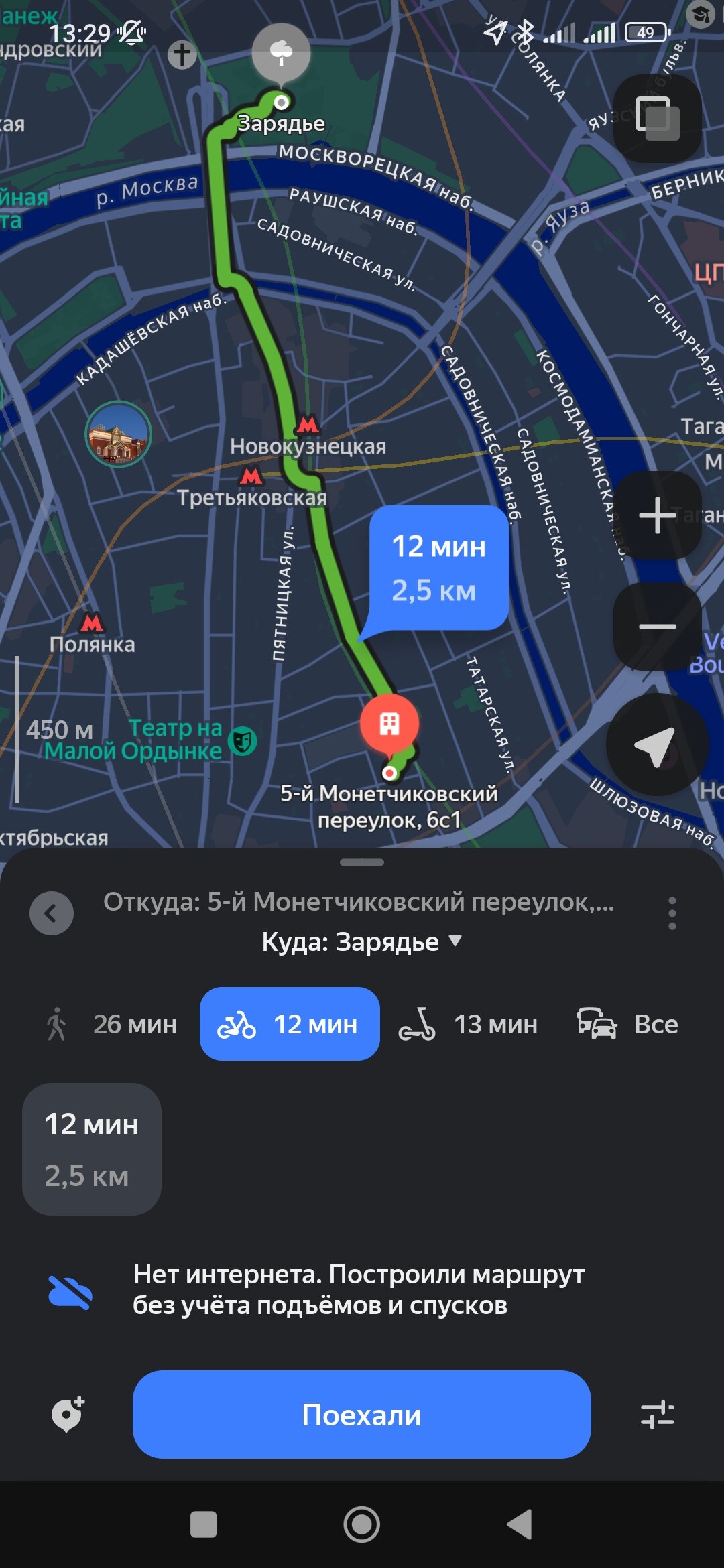Show all transport types Все
Viewport: 724px width, 1568px height.
(x=628, y=1024)
